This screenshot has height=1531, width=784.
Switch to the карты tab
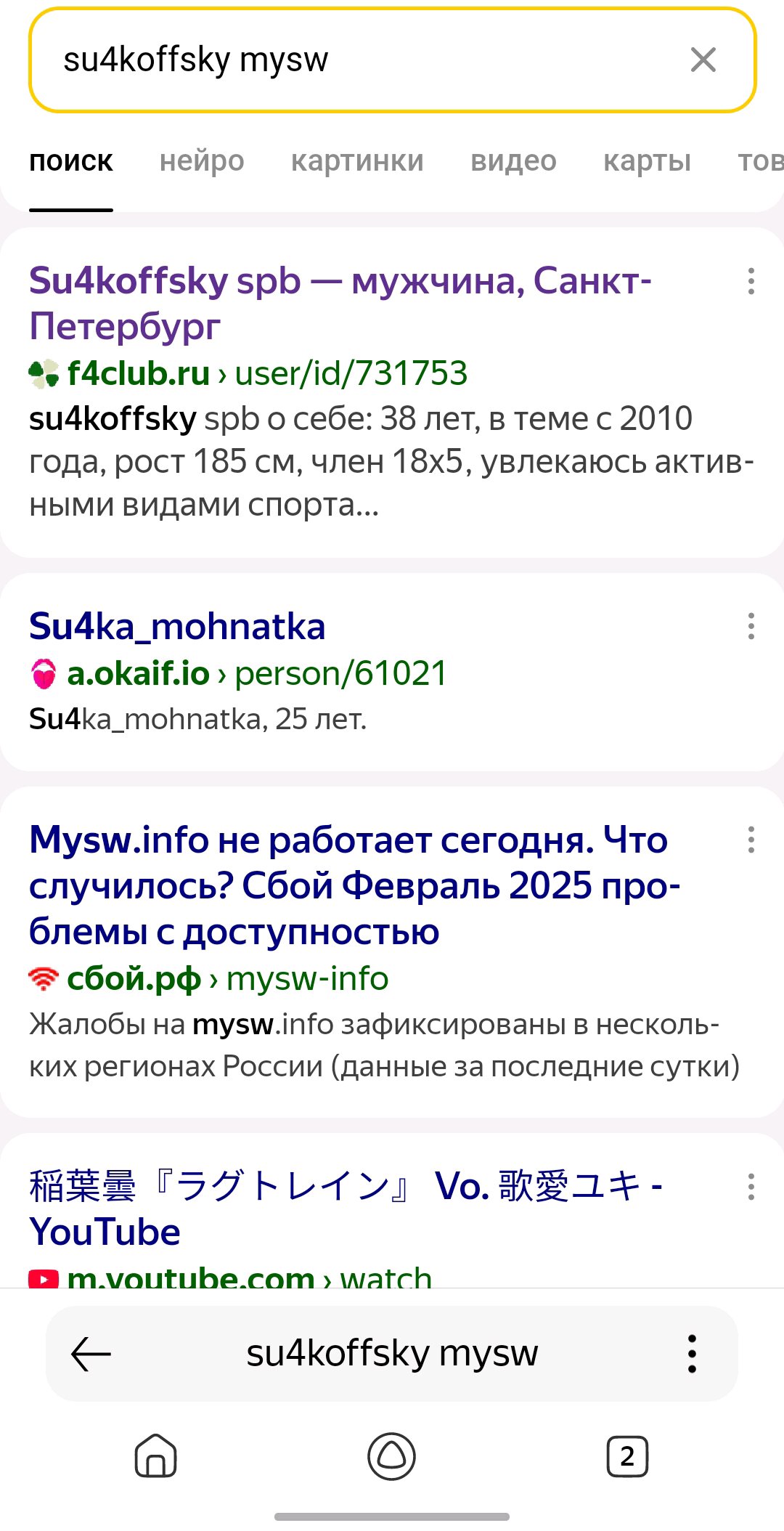point(647,161)
